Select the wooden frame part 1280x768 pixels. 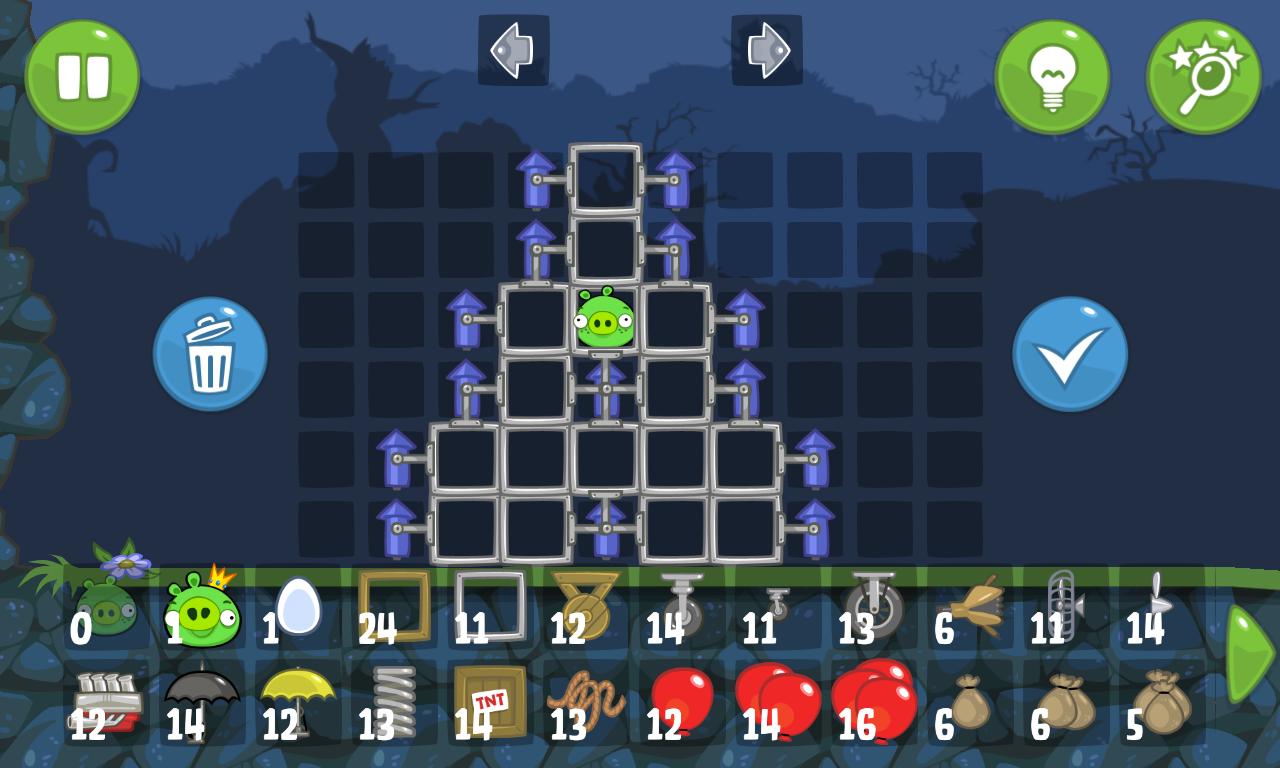393,606
